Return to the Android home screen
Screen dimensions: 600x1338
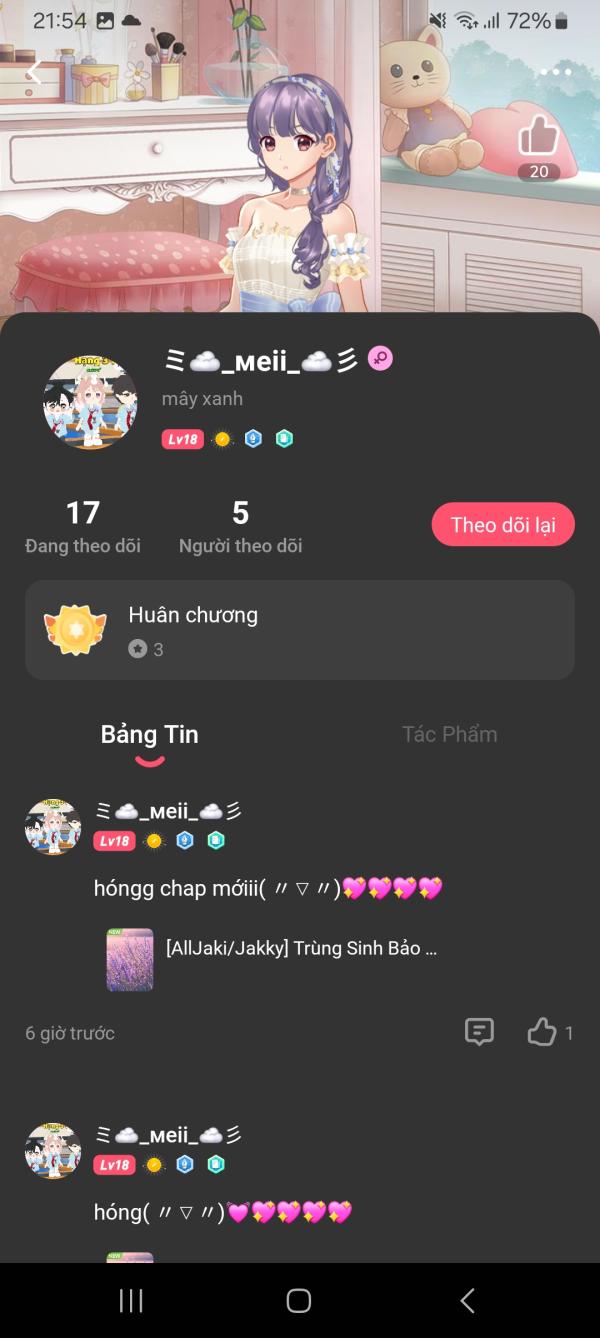point(299,1300)
